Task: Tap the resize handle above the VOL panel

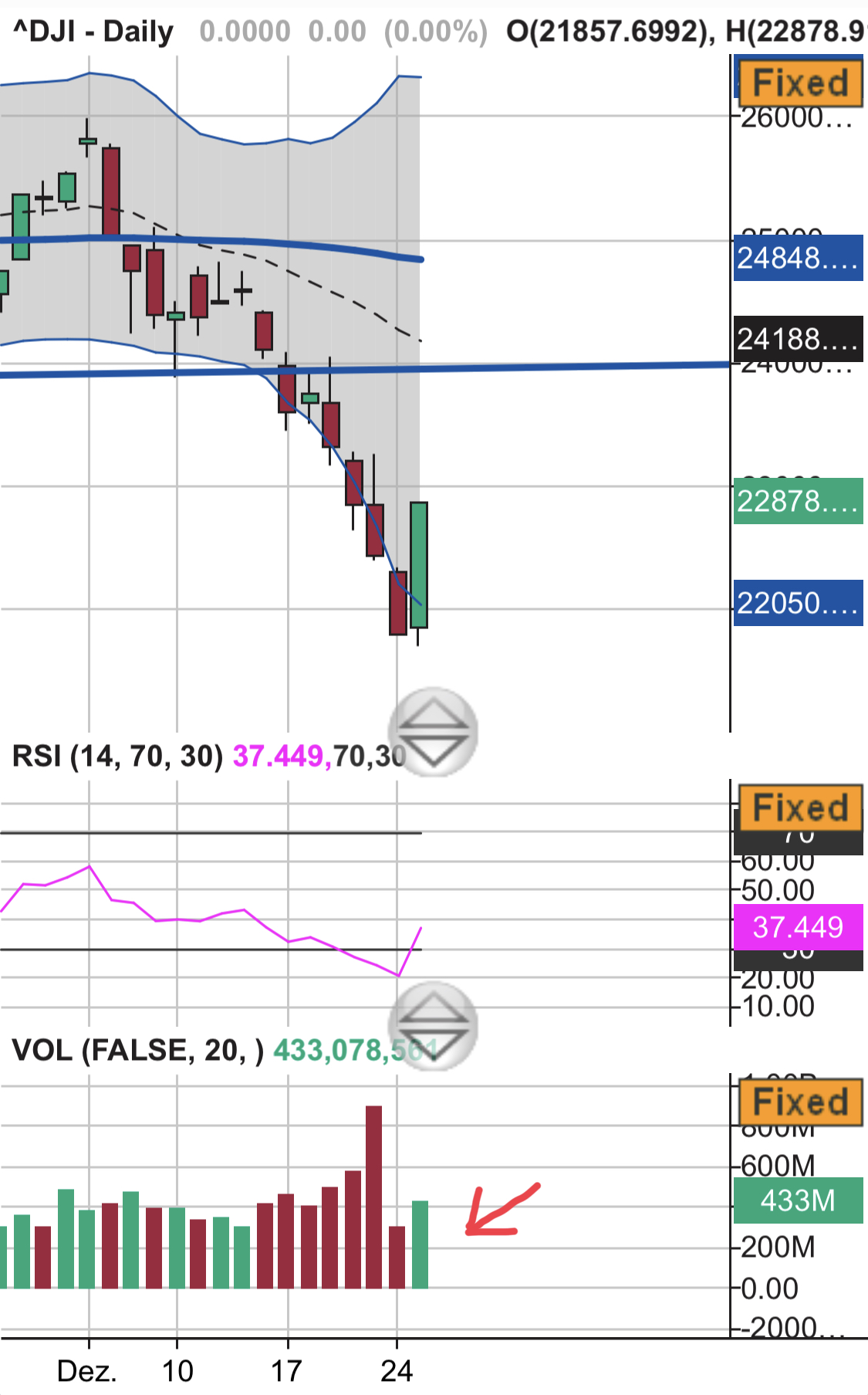Action: [x=433, y=1026]
